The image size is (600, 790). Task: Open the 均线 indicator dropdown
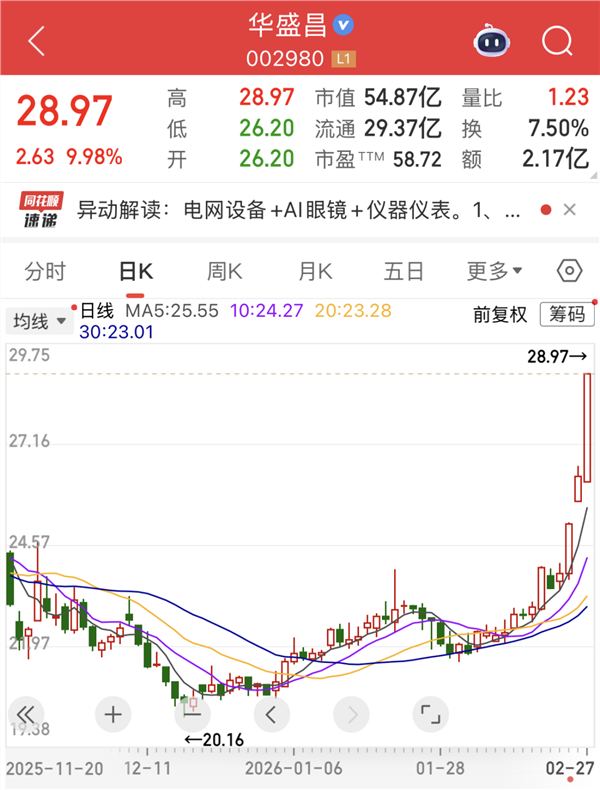tap(40, 321)
